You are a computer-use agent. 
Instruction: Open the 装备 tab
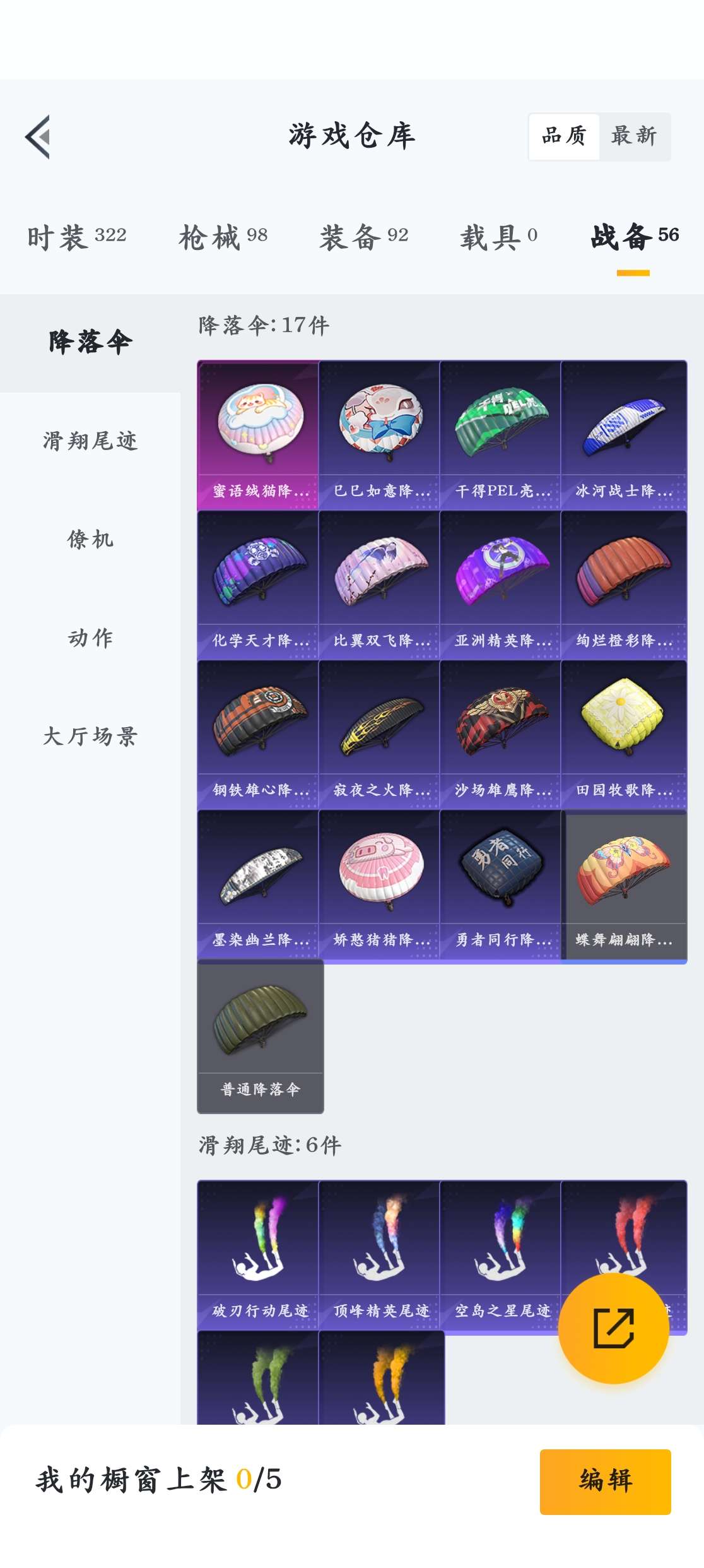pyautogui.click(x=364, y=237)
